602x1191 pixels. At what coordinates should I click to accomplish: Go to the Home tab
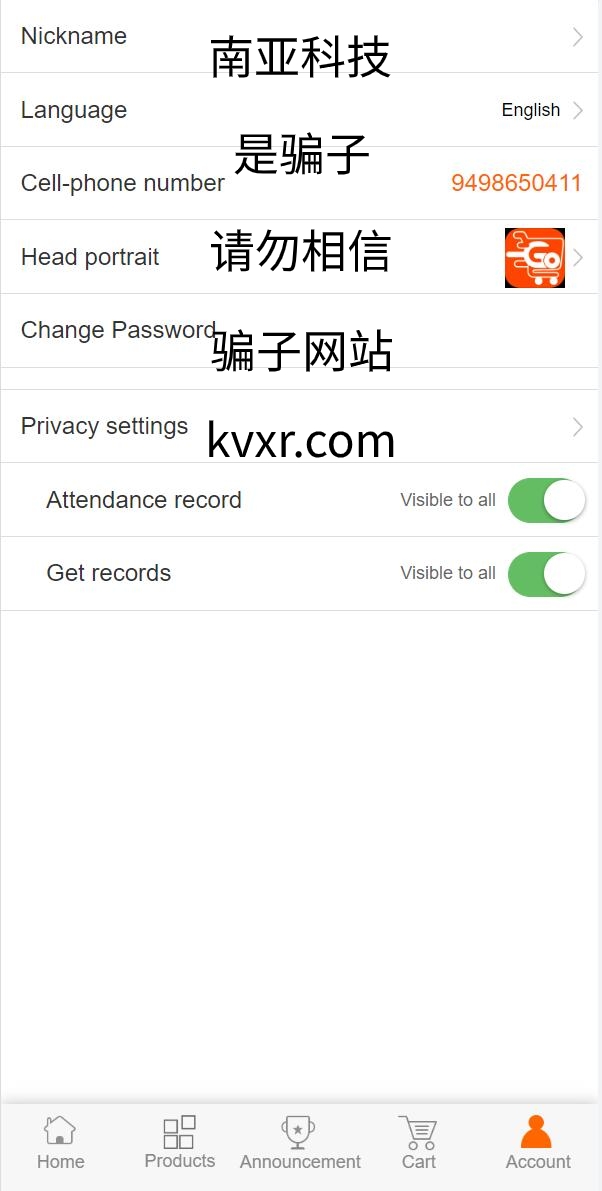click(x=60, y=1143)
